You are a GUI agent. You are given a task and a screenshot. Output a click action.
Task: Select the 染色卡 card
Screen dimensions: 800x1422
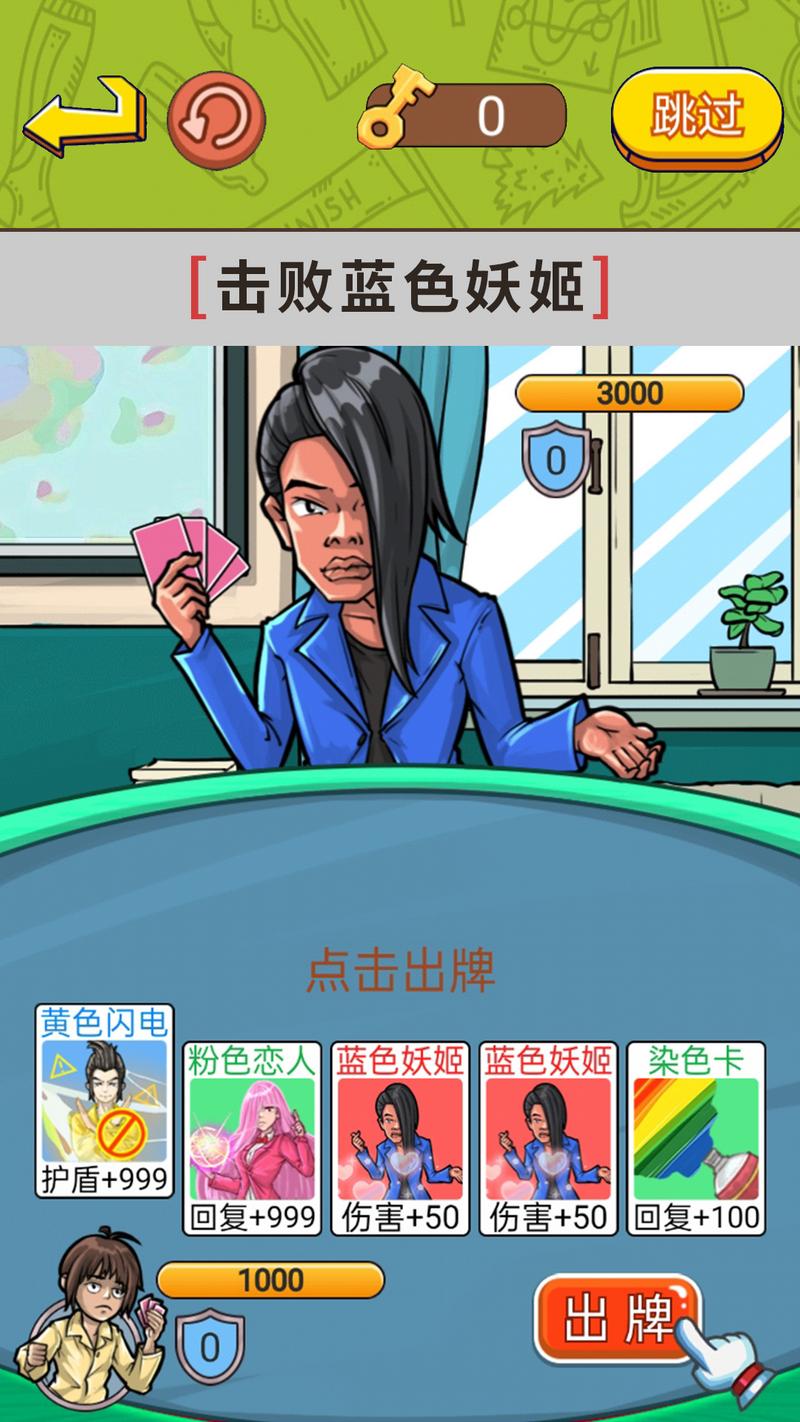coord(696,1138)
